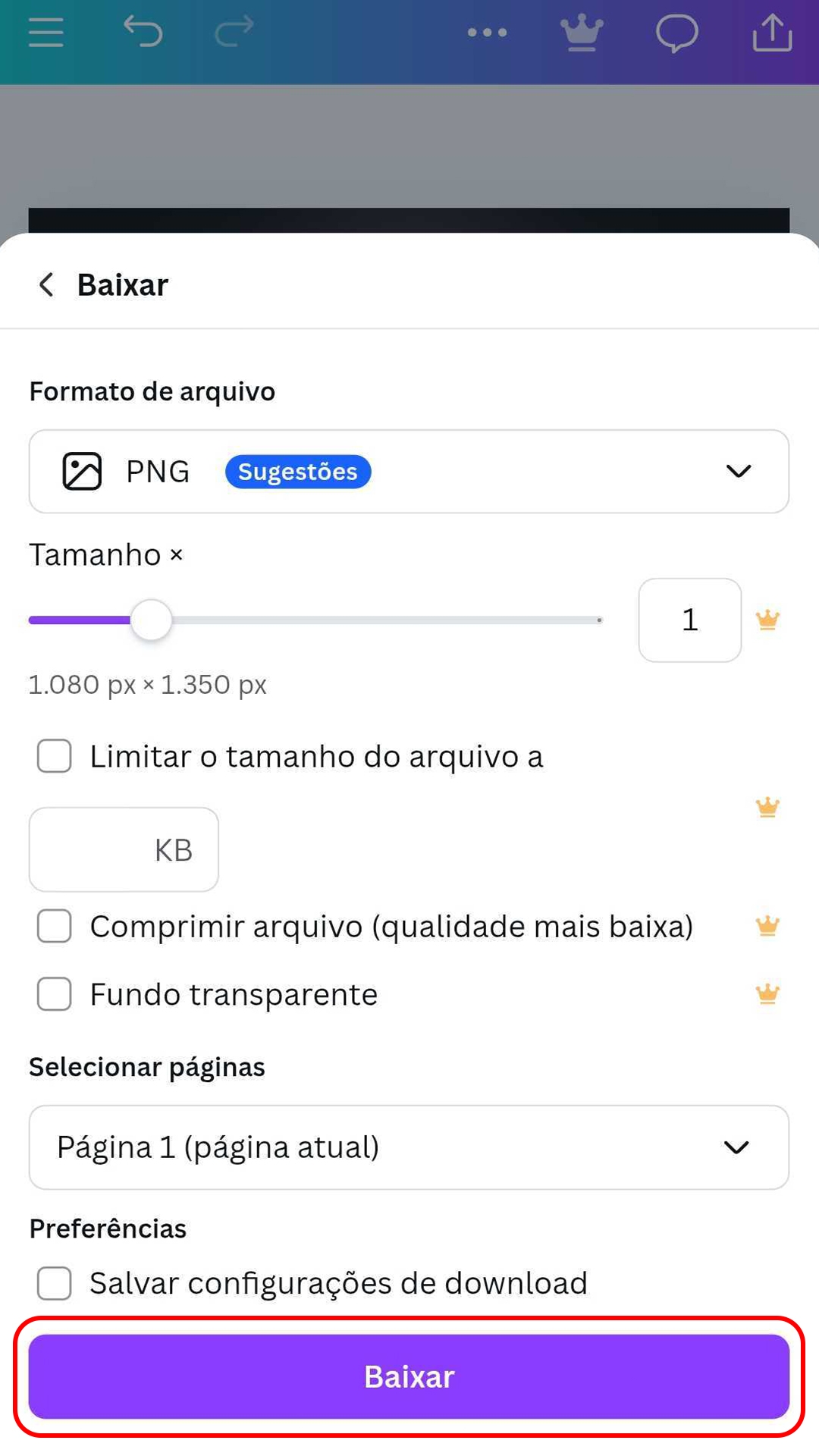Open the 'Selecionar páginas' dropdown
The height and width of the screenshot is (1456, 819).
point(736,1147)
